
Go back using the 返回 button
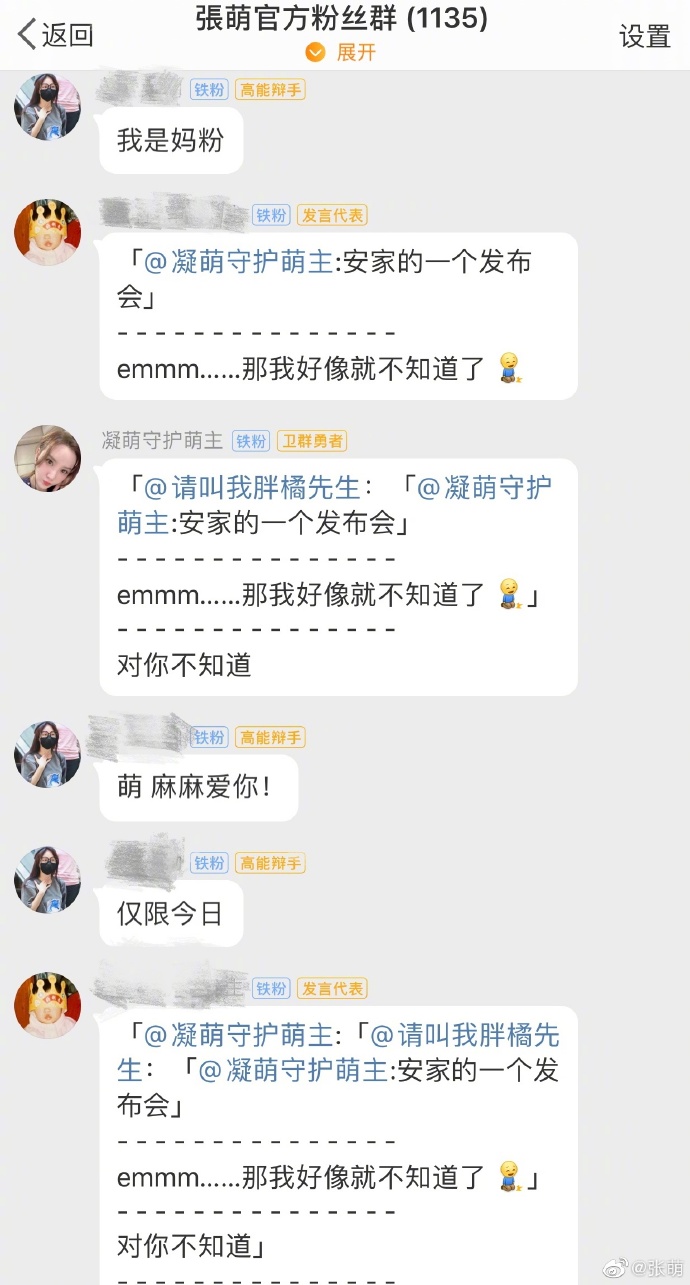[x=56, y=35]
